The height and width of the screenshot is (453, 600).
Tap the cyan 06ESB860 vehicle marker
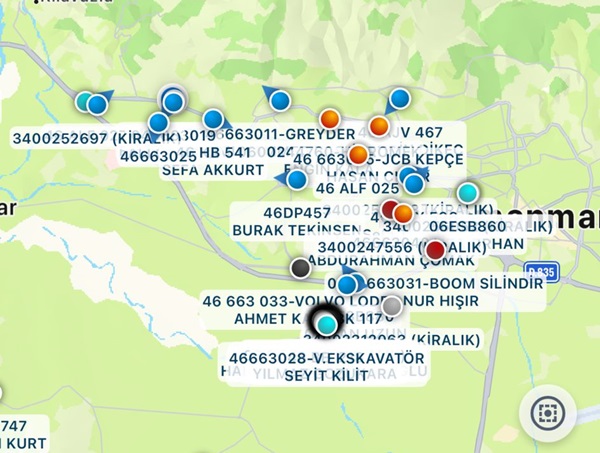click(467, 193)
